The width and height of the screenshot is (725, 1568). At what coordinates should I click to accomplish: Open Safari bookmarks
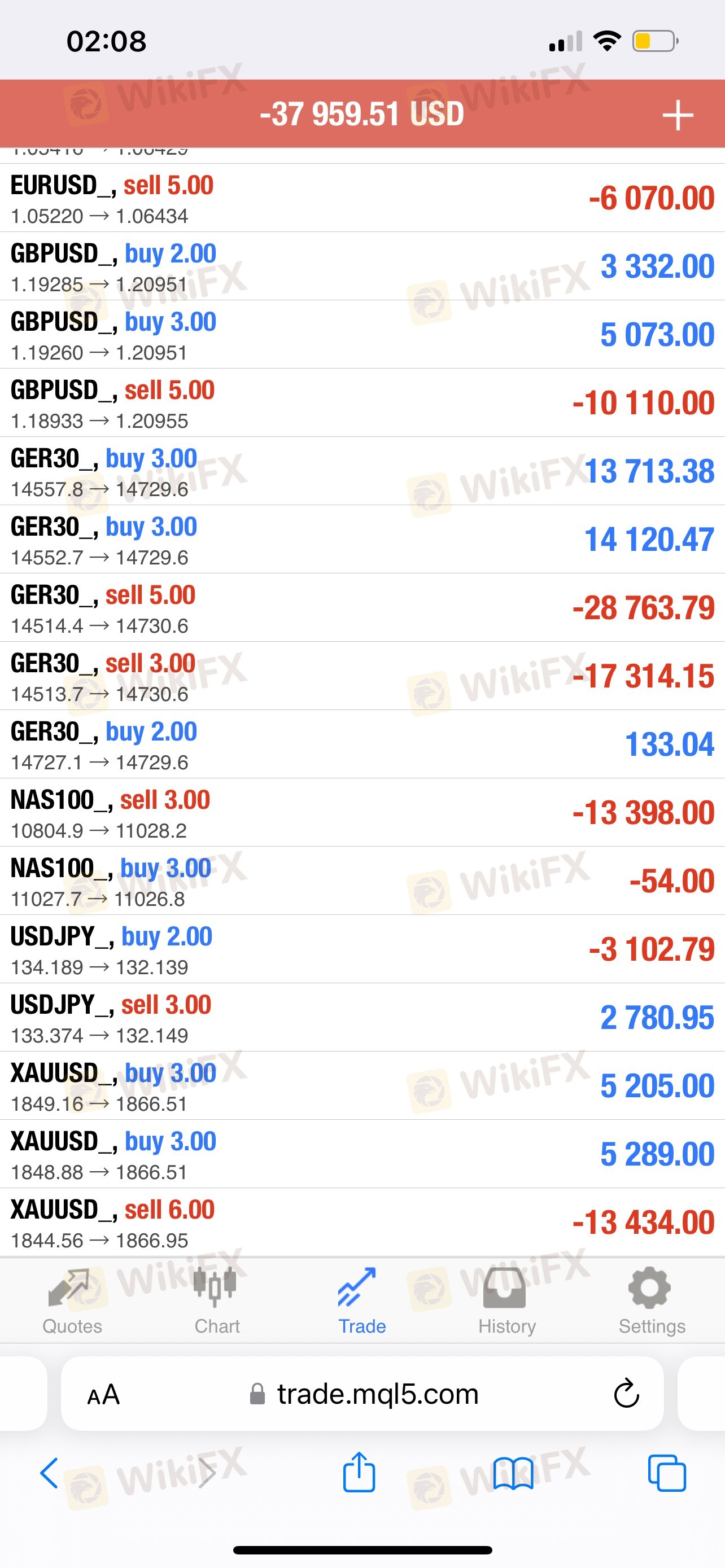coord(513,1473)
